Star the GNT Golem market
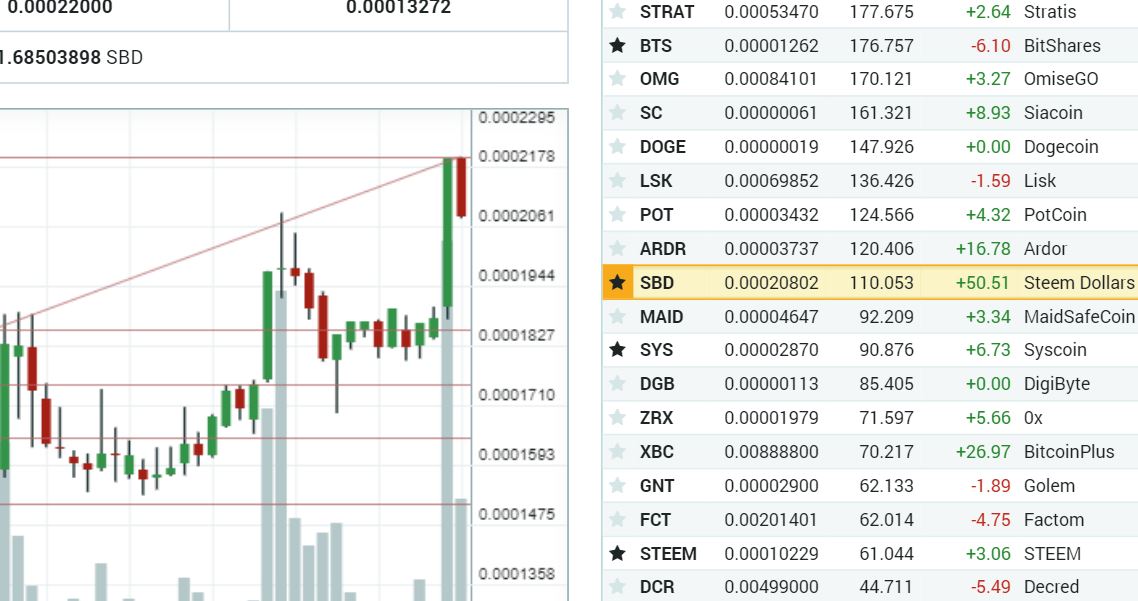Viewport: 1138px width, 601px height. coord(618,486)
